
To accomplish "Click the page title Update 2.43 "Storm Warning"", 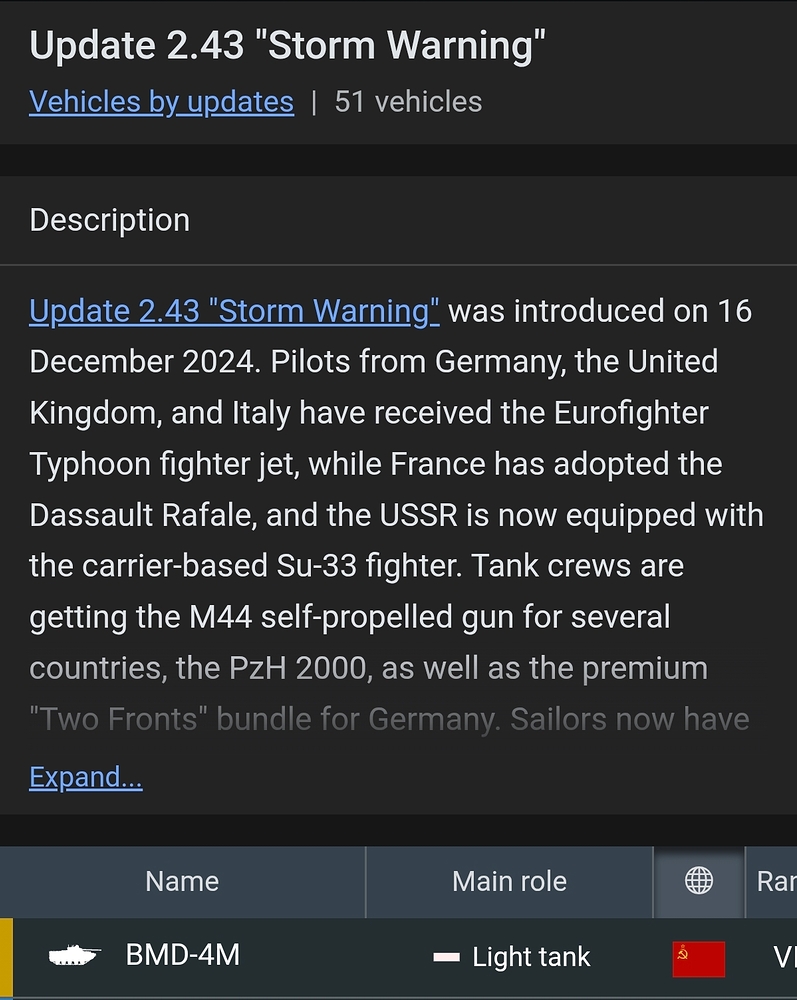I will point(288,45).
